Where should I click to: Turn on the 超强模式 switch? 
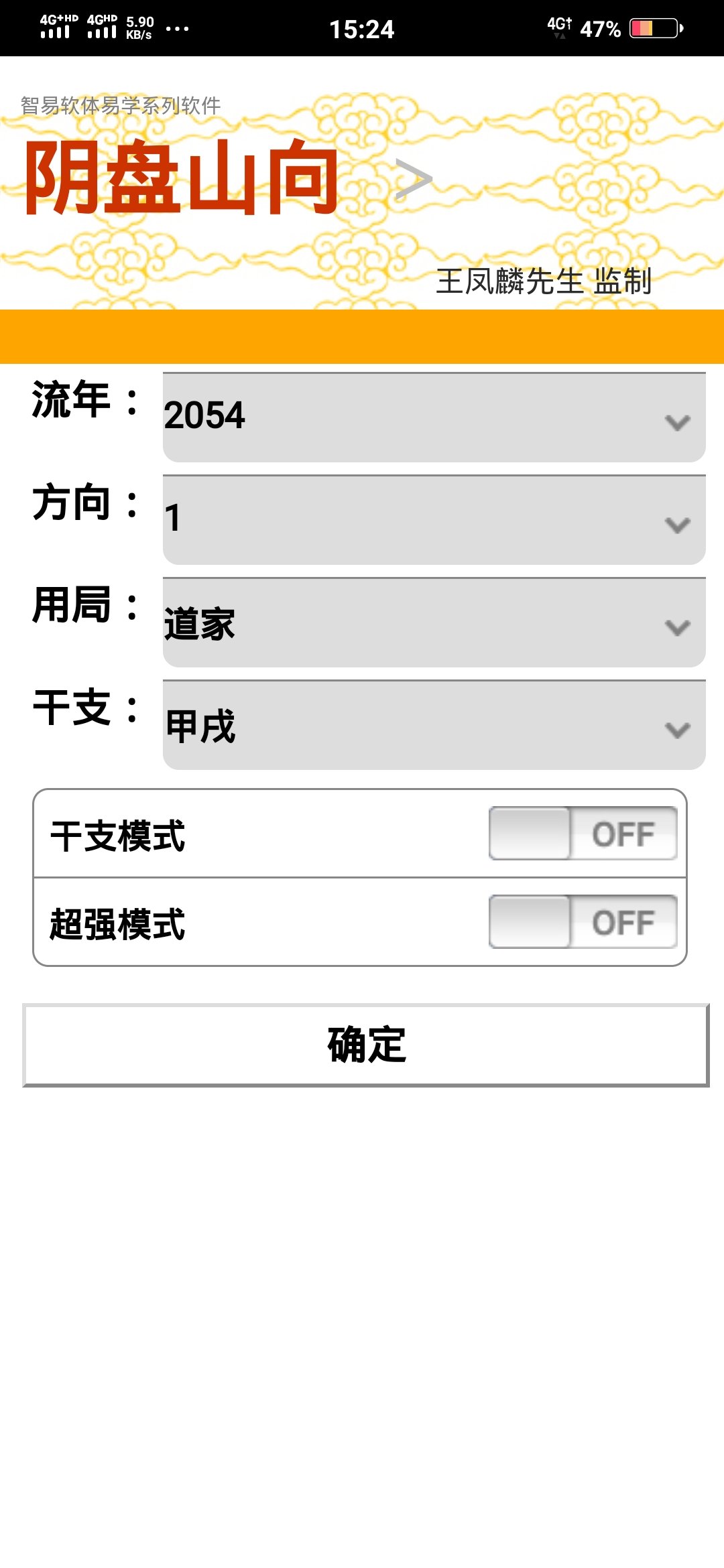tap(583, 922)
